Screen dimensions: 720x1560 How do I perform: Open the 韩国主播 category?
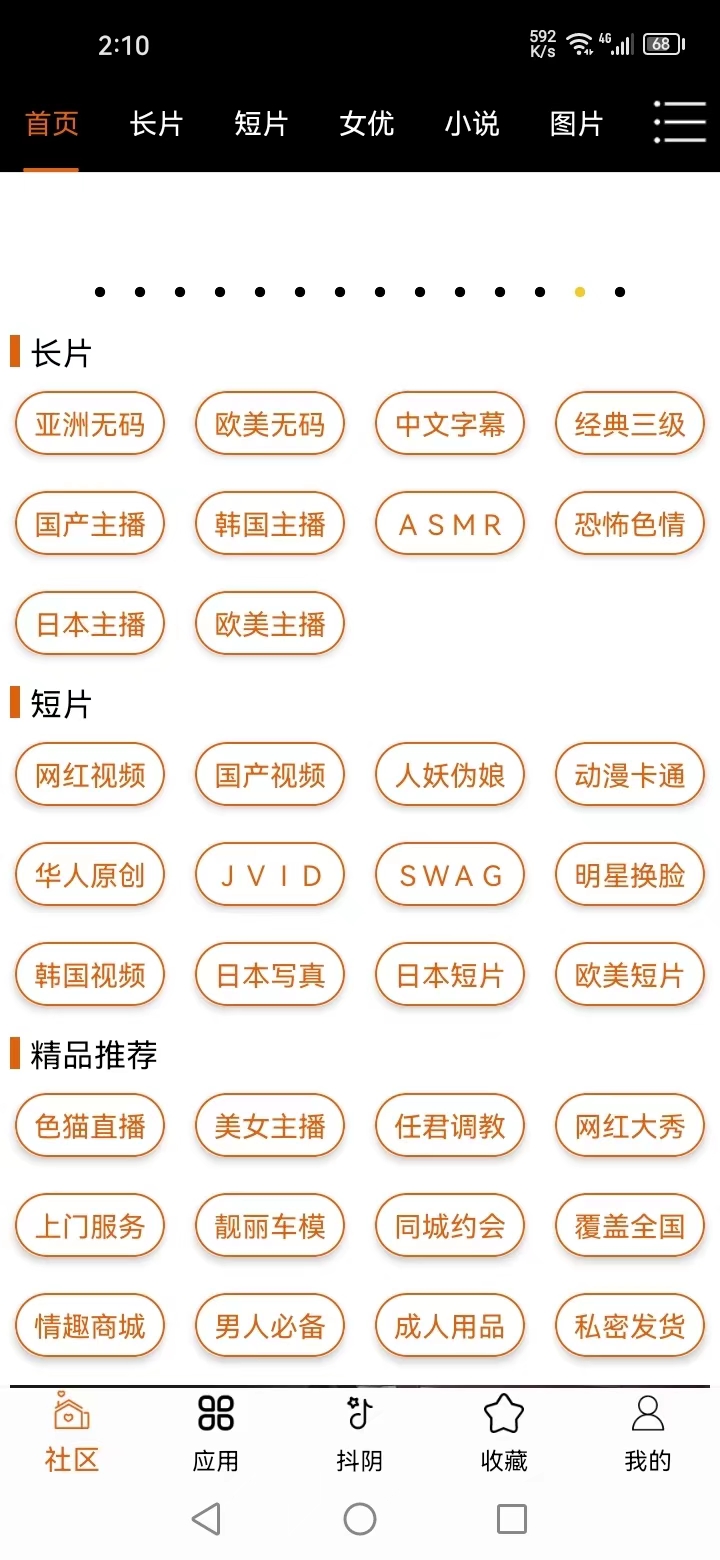pyautogui.click(x=270, y=524)
